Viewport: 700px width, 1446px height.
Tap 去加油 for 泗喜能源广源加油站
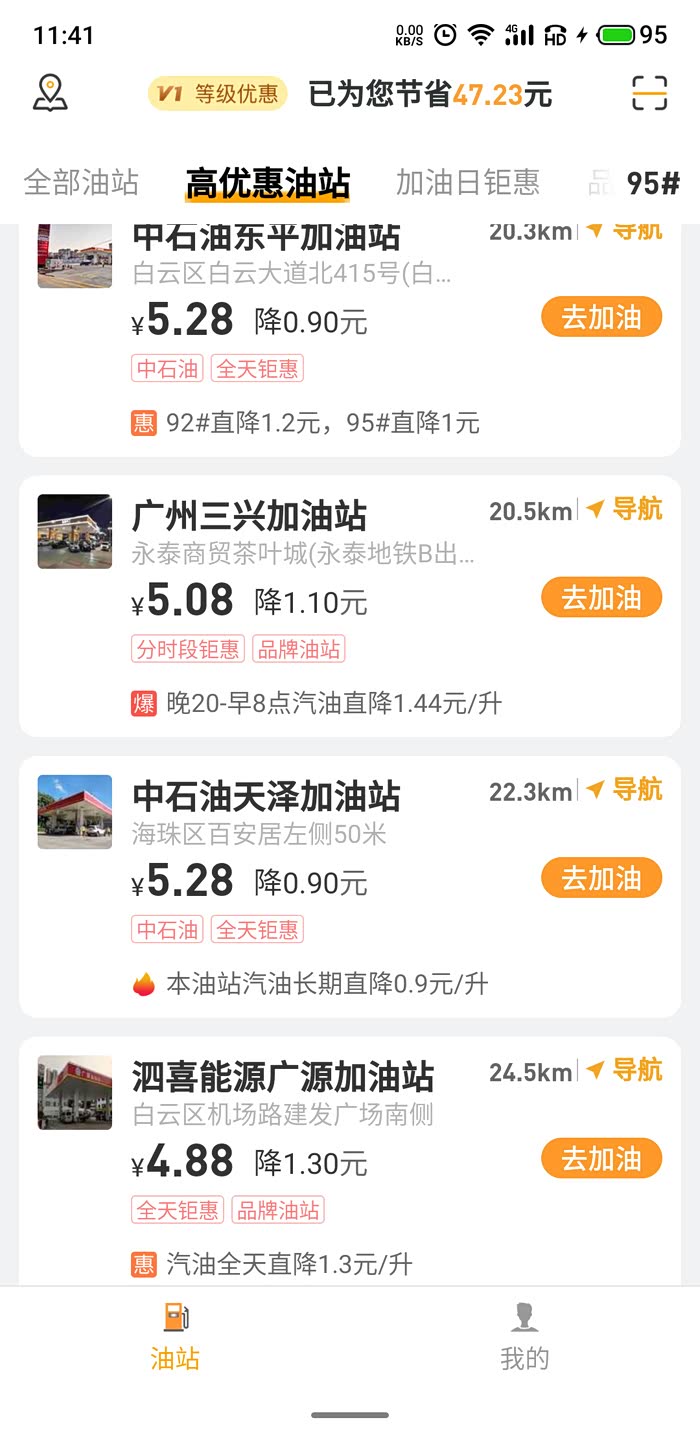[601, 1159]
